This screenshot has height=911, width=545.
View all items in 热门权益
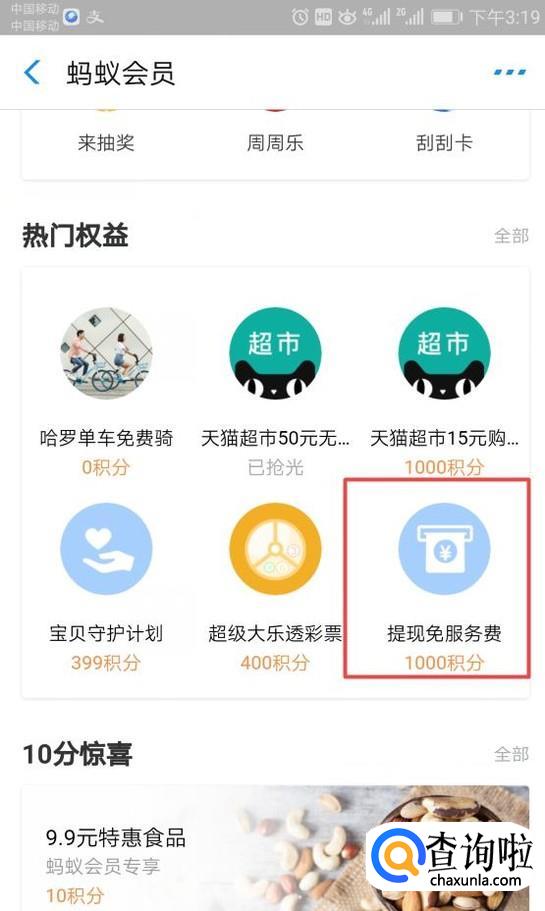pyautogui.click(x=511, y=236)
